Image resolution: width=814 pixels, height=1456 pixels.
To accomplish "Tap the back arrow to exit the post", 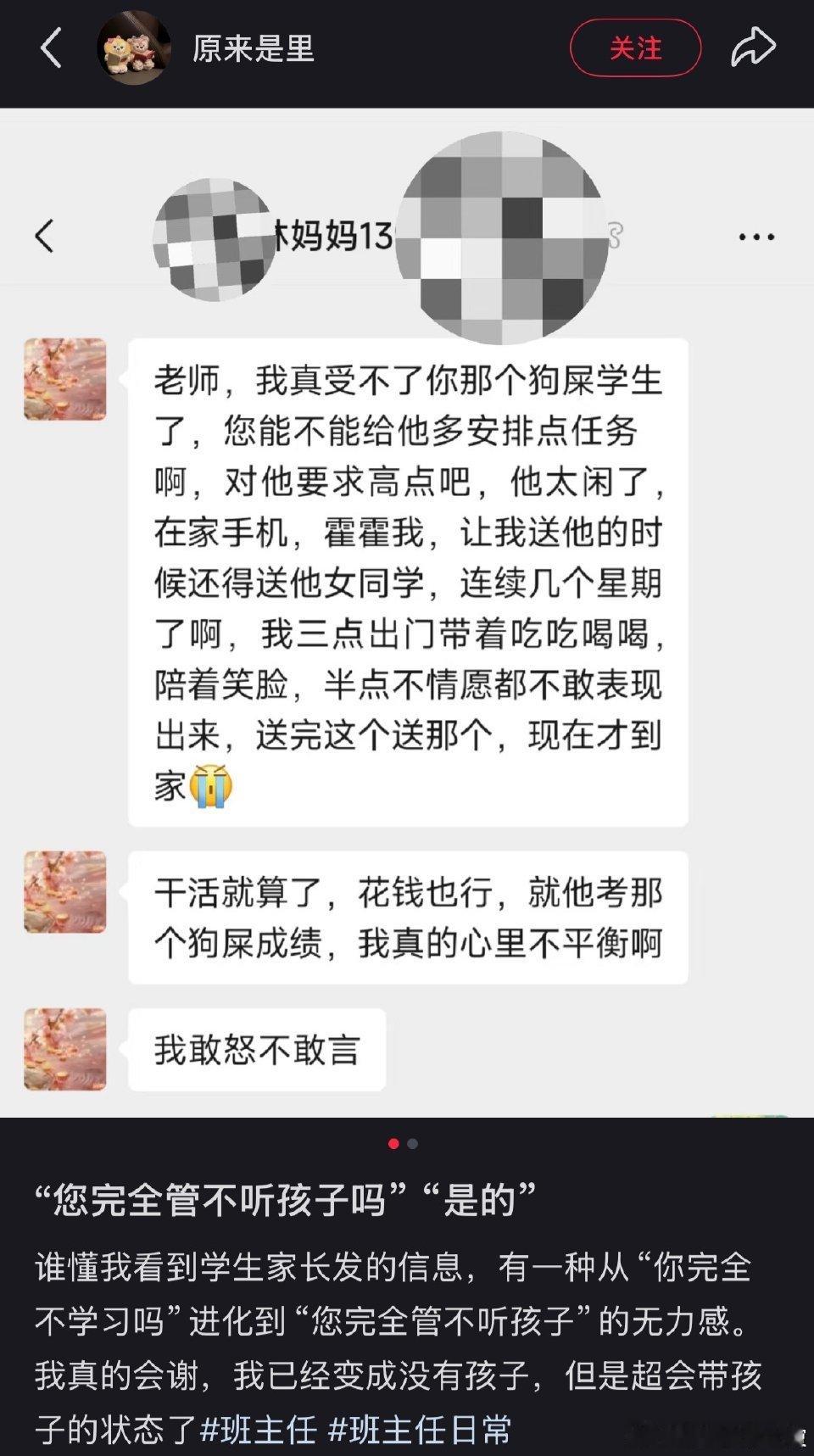I will [x=51, y=48].
